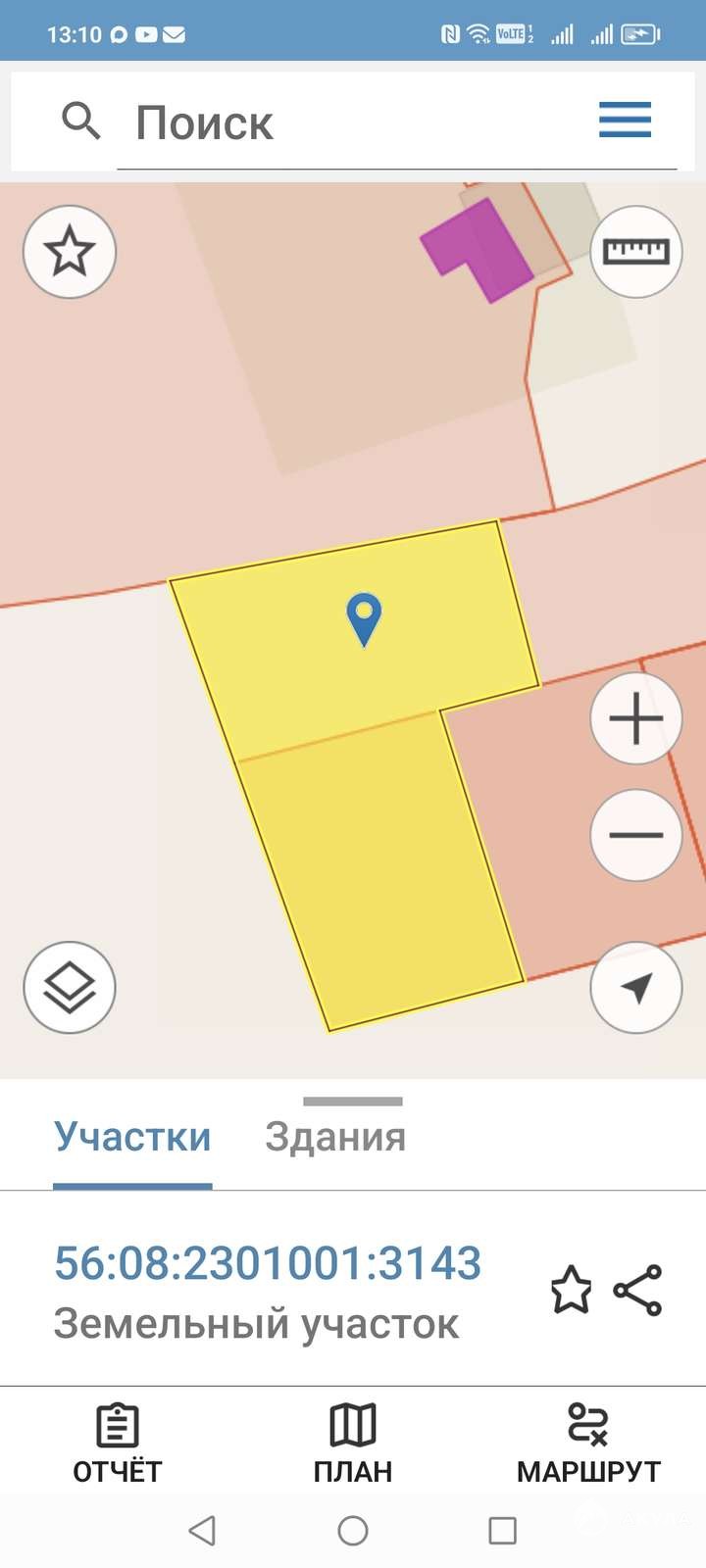Switch to the Здания tab
The height and width of the screenshot is (1568, 706).
(x=335, y=1137)
